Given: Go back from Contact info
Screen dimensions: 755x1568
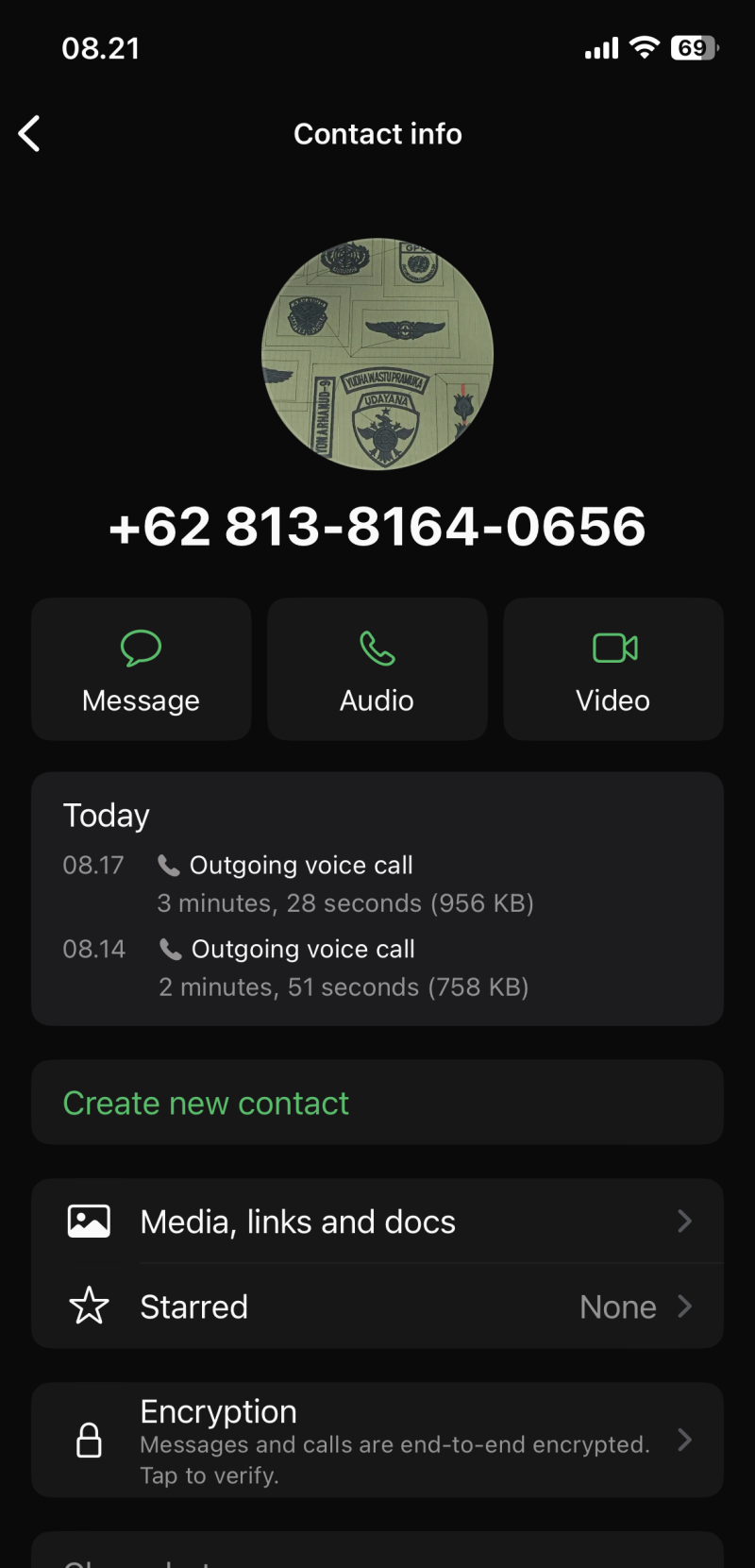Looking at the screenshot, I should 30,134.
